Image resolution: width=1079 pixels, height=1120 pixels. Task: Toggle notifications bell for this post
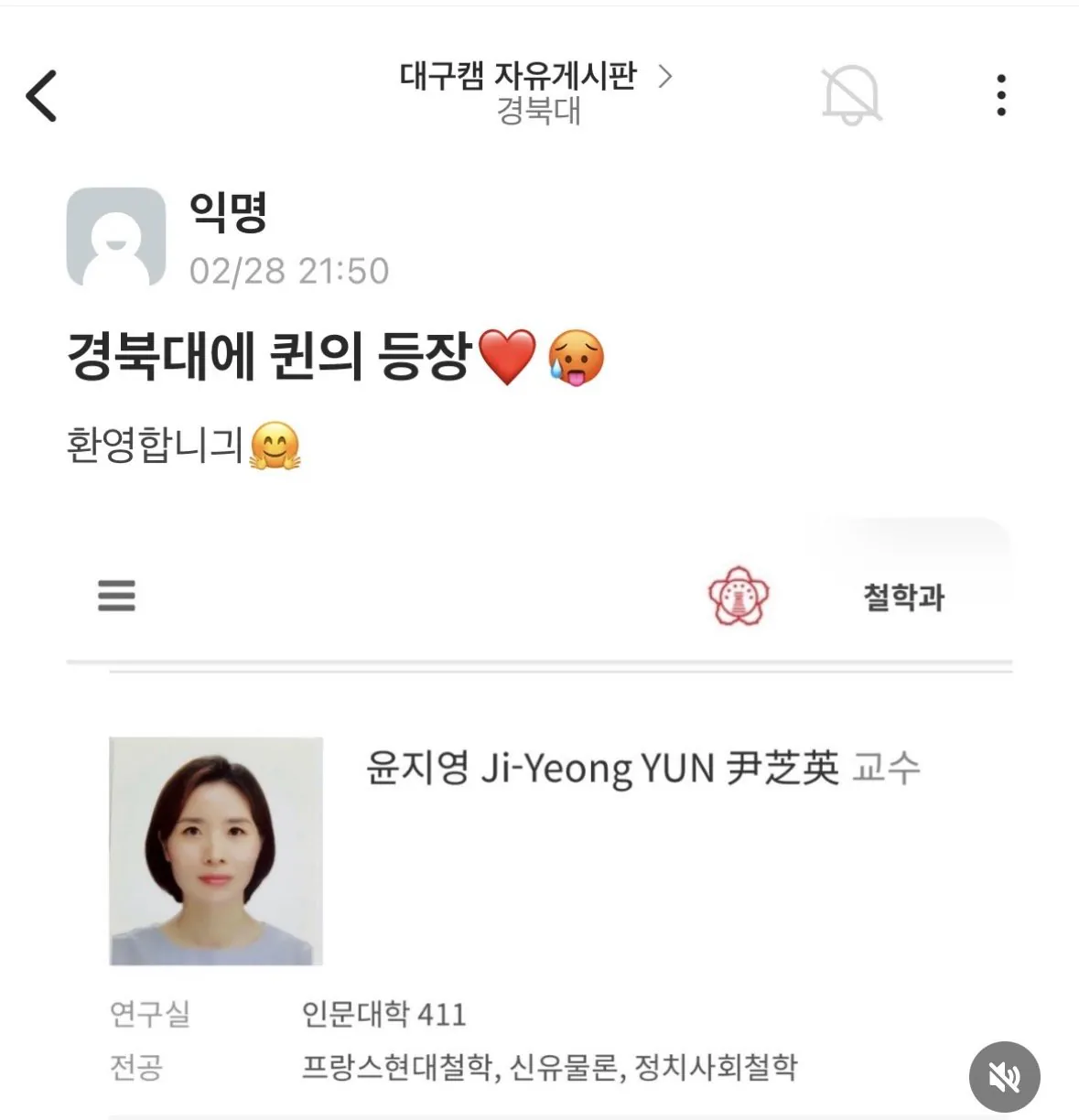click(852, 95)
